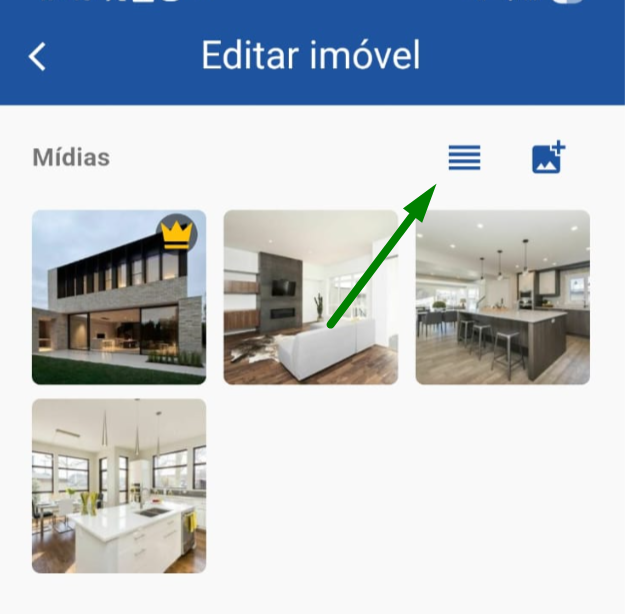Open the house exterior photo with crown

pyautogui.click(x=119, y=297)
